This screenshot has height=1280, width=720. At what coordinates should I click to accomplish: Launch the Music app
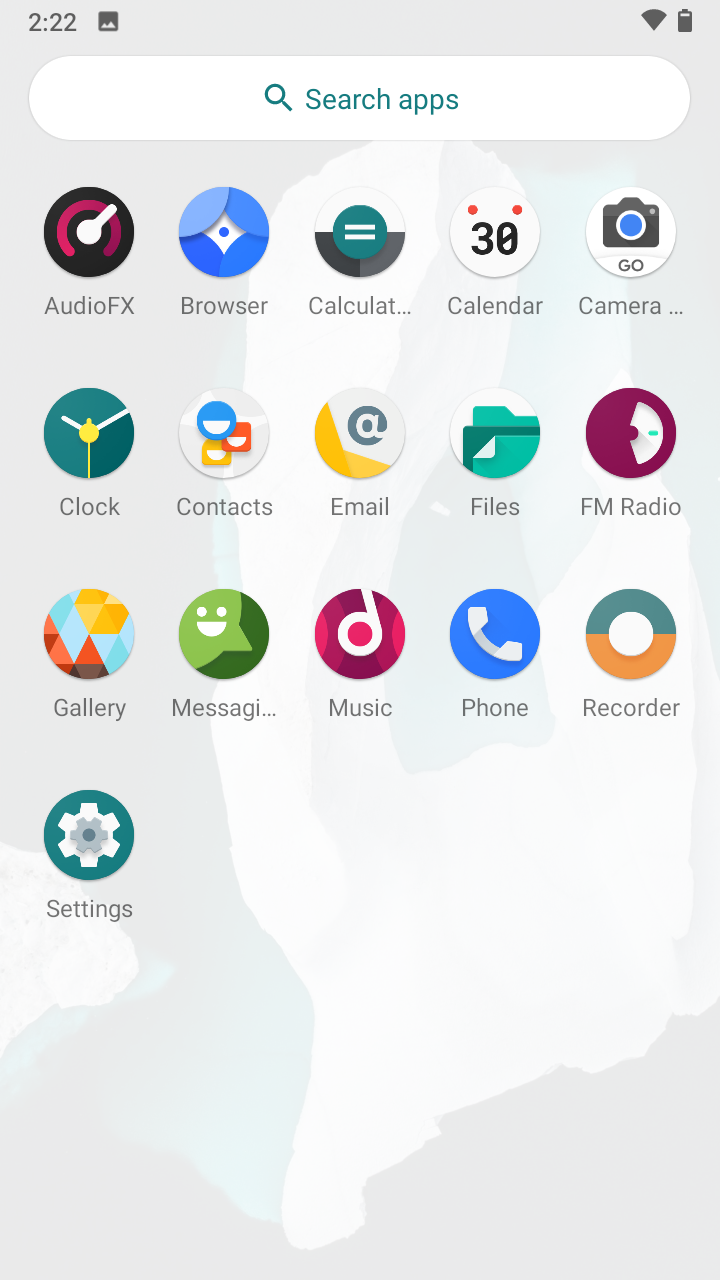[x=360, y=635]
